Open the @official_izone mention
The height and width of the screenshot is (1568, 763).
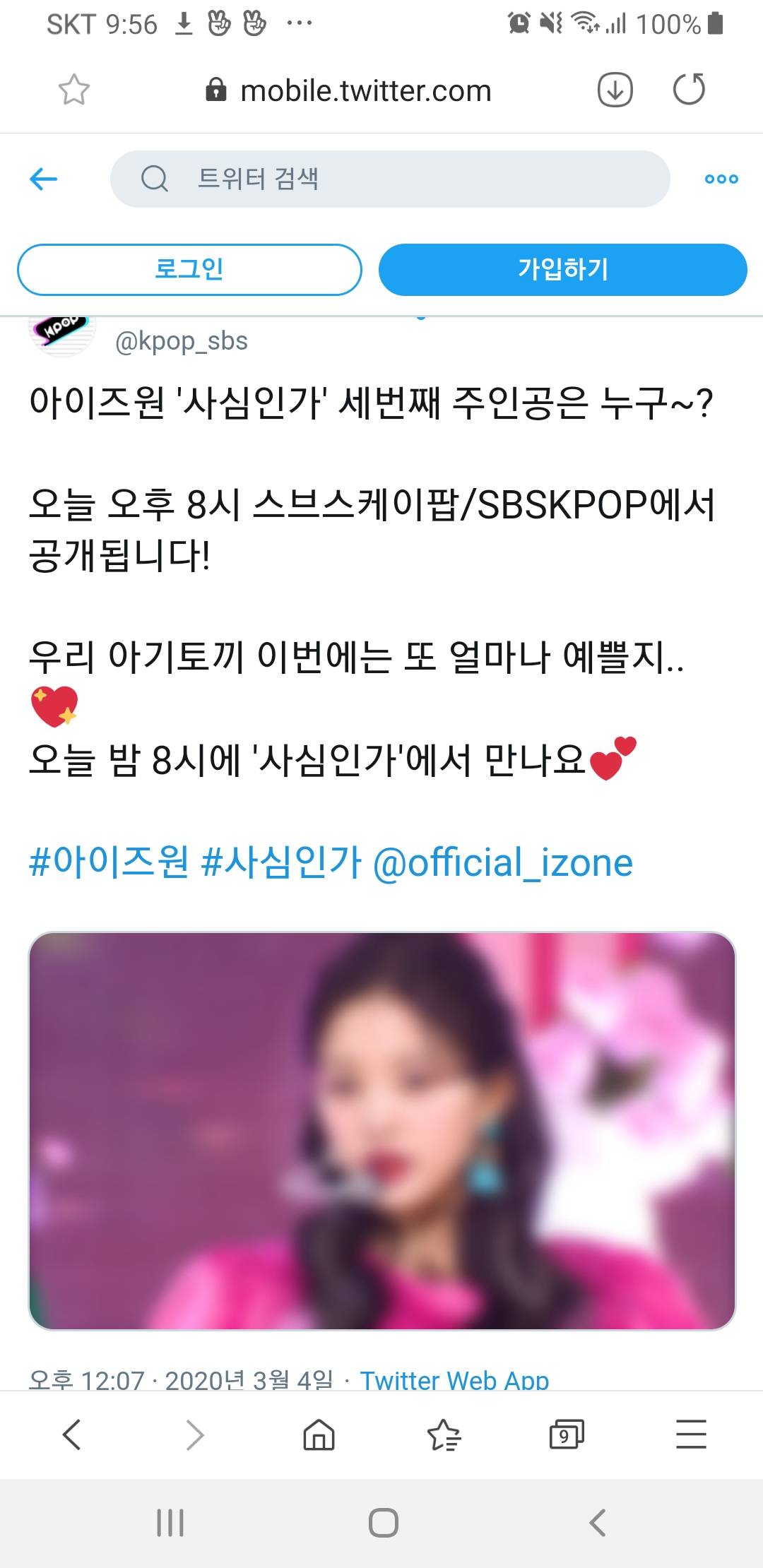[x=502, y=862]
